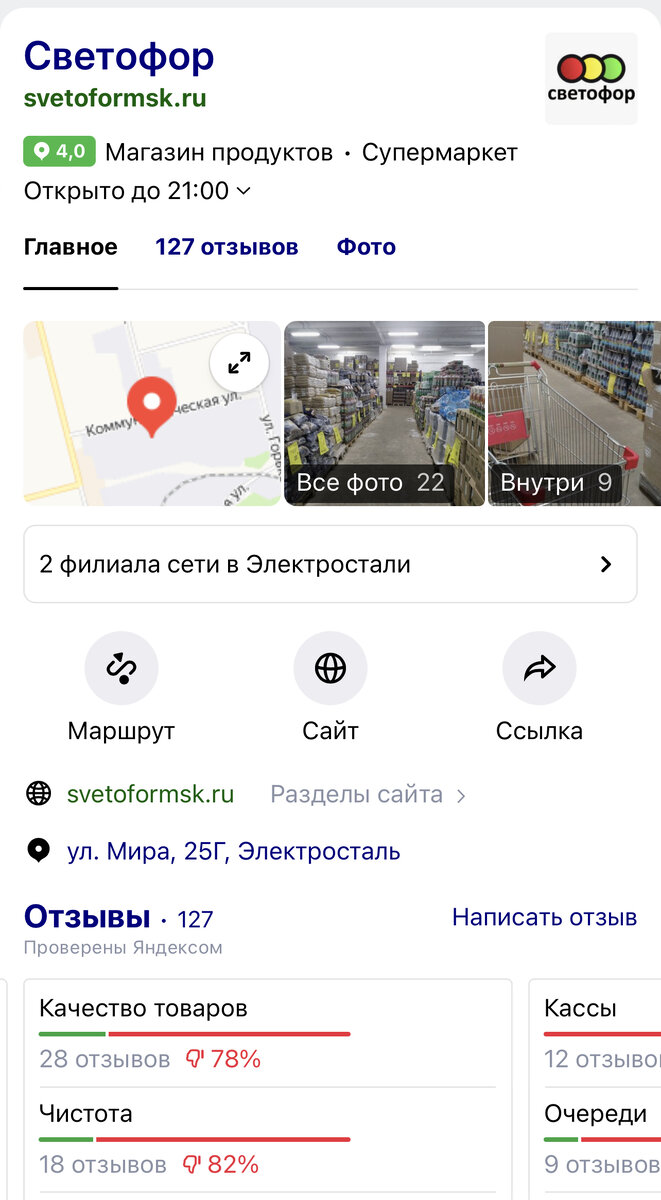Open the svetoformsk.ru link under the title

coord(115,99)
